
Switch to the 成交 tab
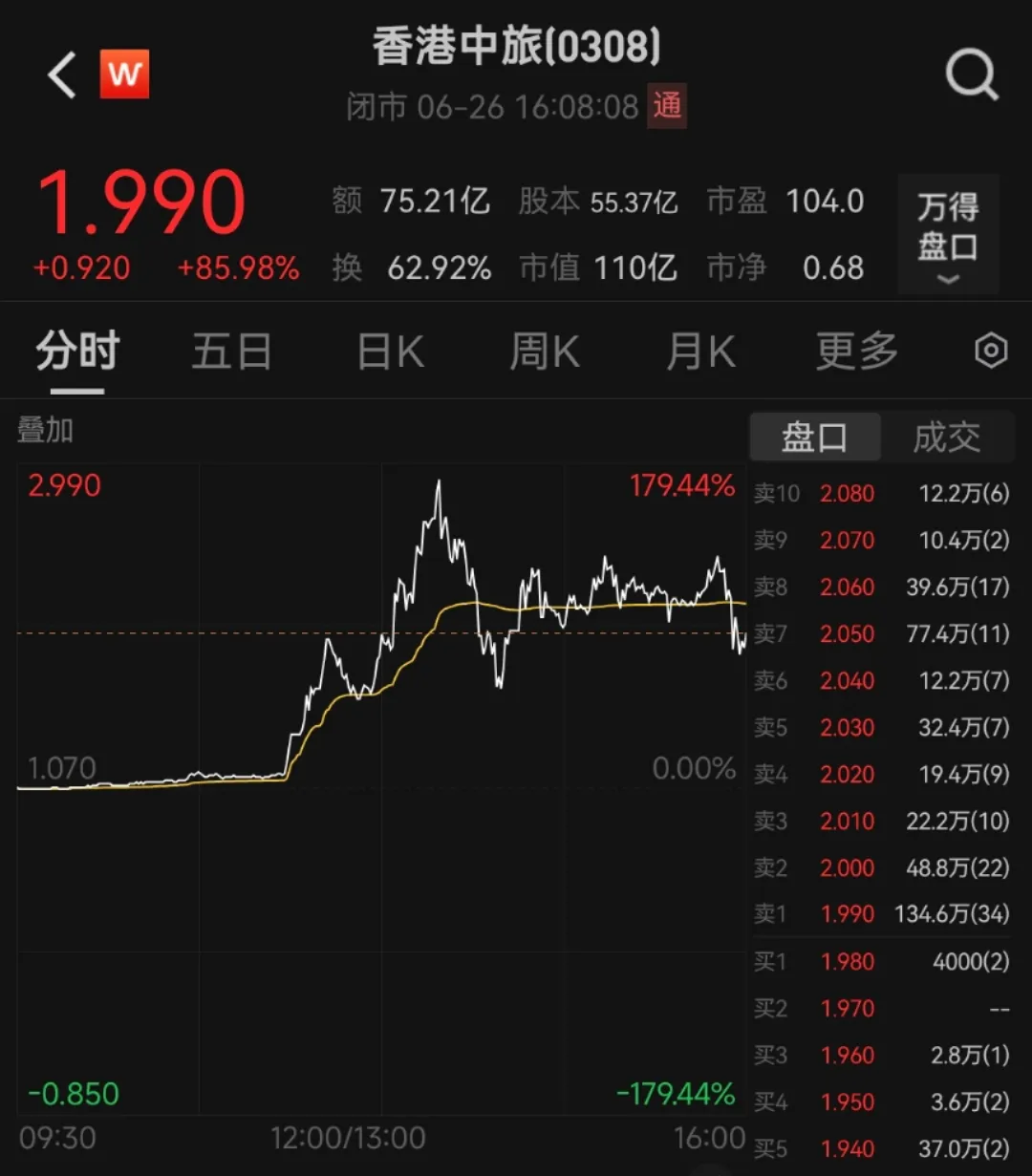coord(946,438)
